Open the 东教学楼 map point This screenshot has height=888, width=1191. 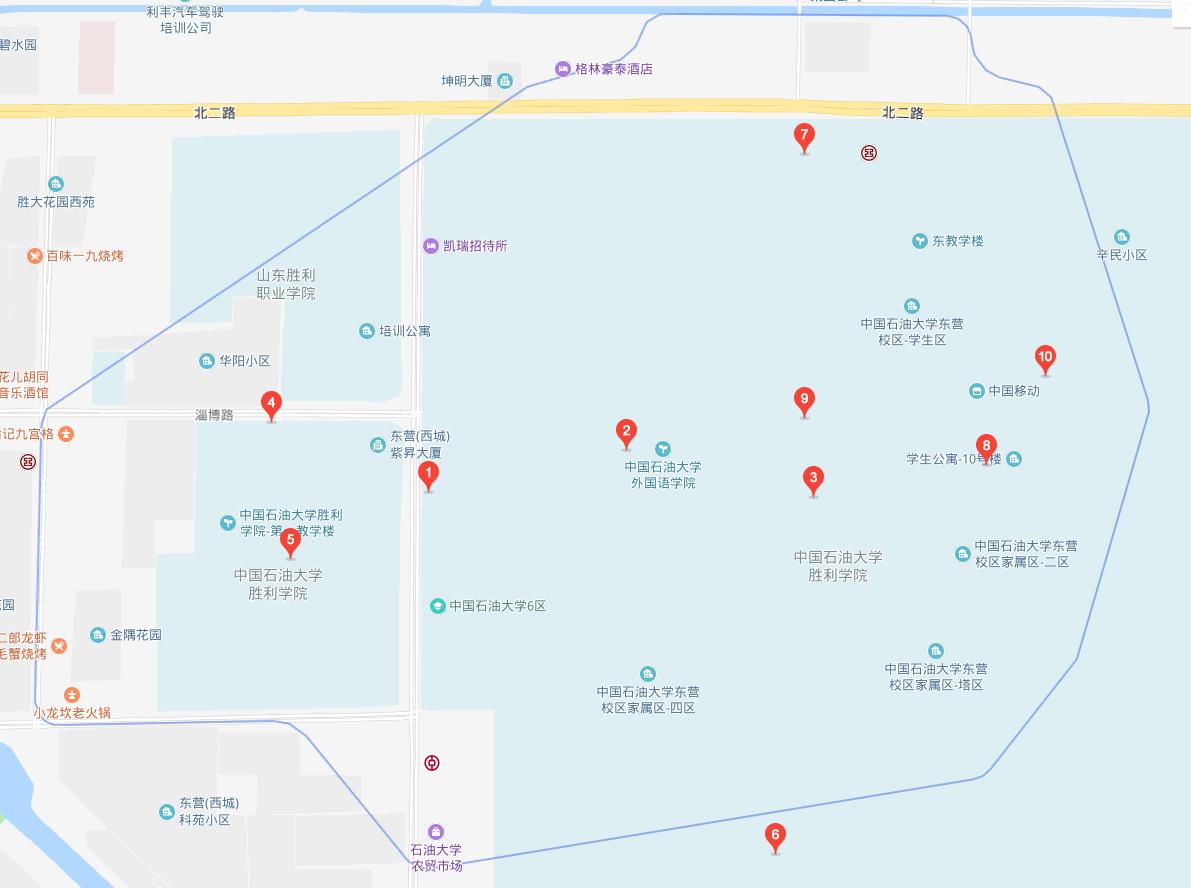click(919, 241)
